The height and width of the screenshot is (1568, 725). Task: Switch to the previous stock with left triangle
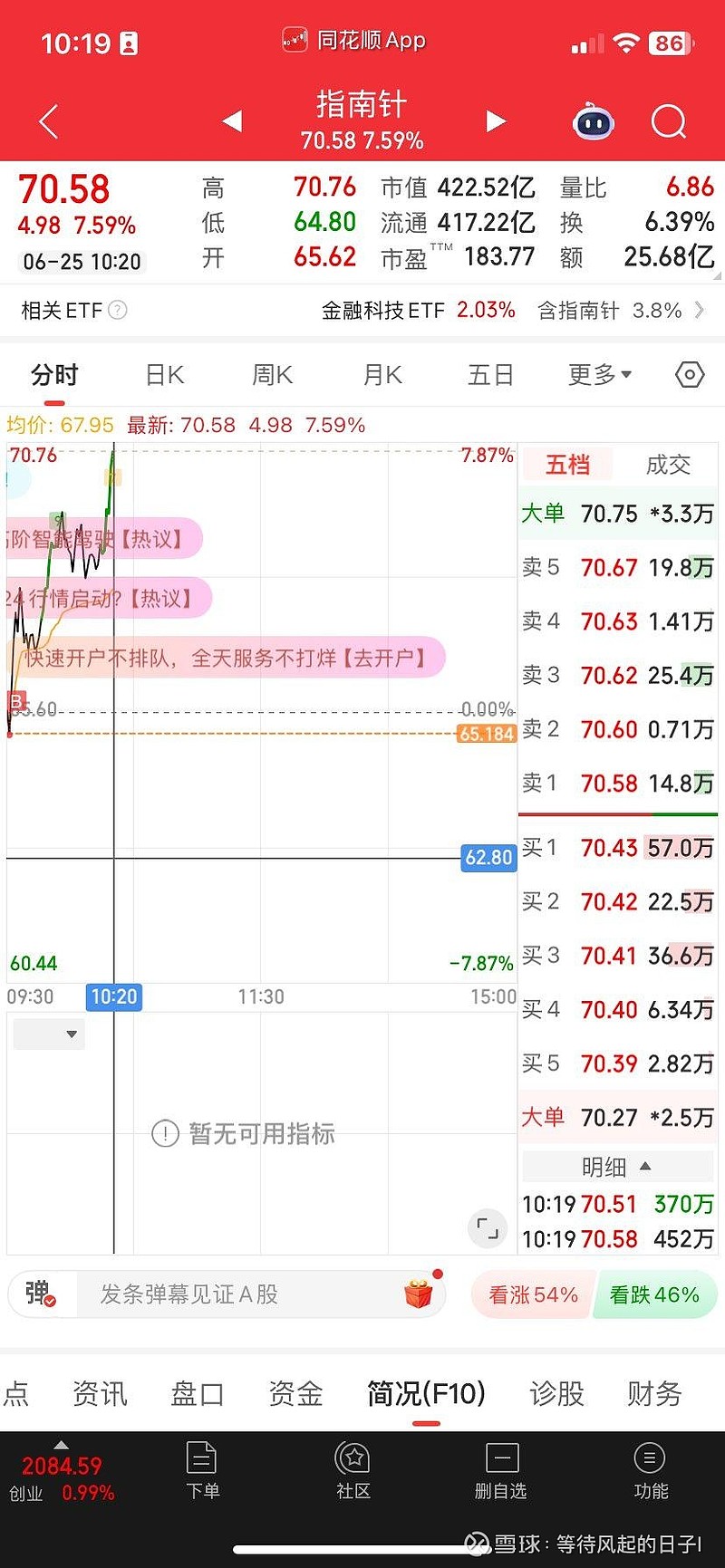232,120
